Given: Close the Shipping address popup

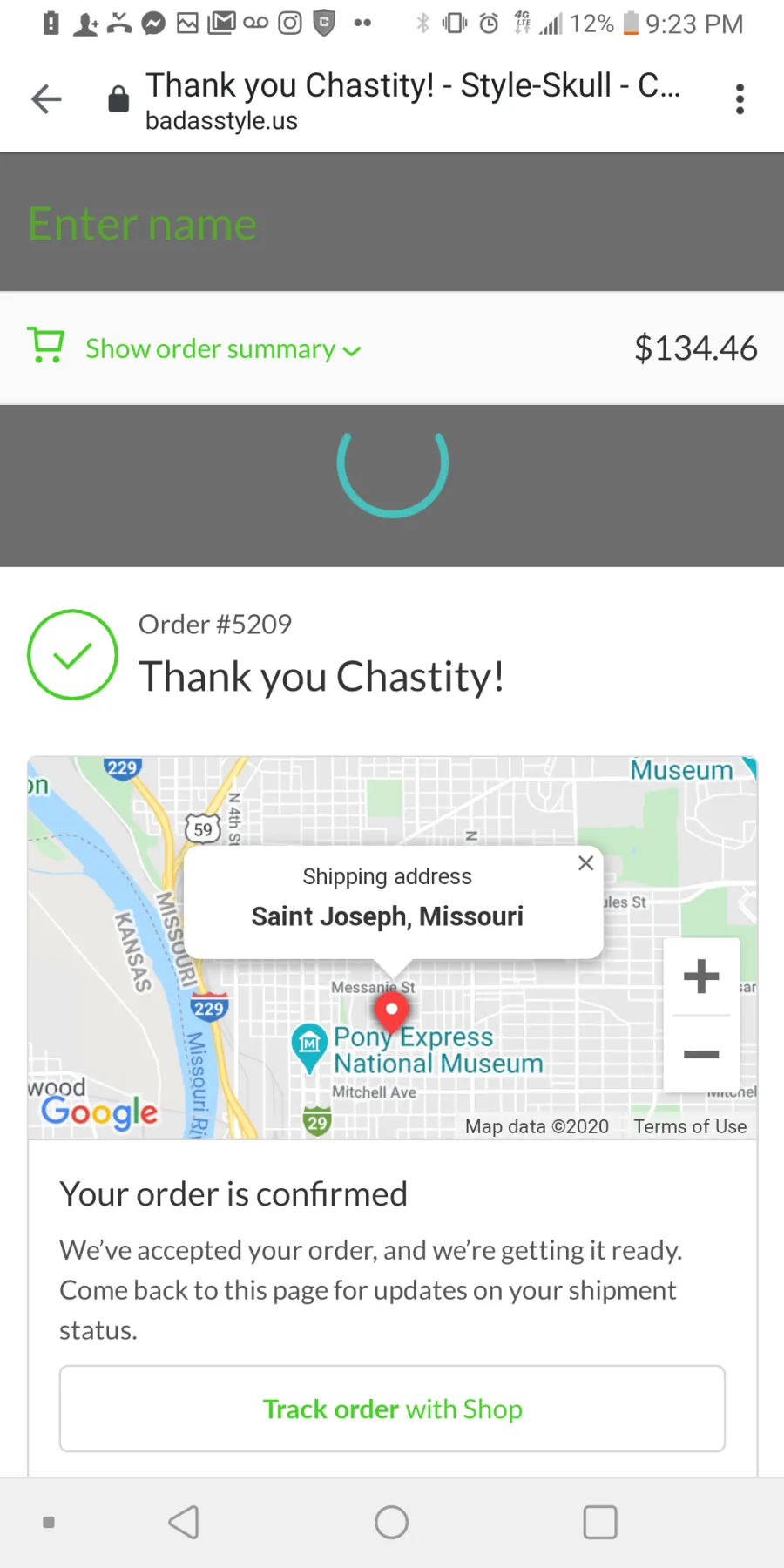Looking at the screenshot, I should (585, 863).
